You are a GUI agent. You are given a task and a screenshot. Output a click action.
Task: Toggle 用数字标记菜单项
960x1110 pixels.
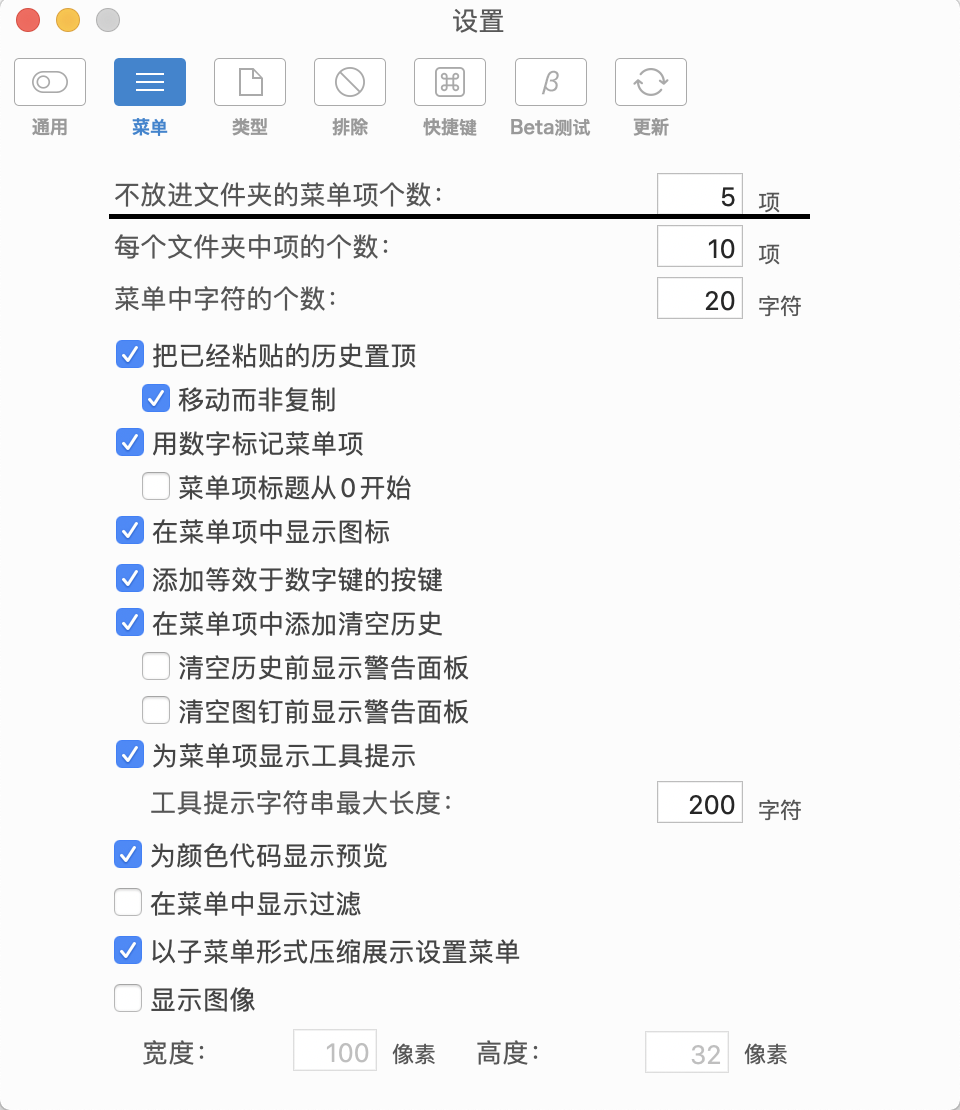(x=129, y=443)
